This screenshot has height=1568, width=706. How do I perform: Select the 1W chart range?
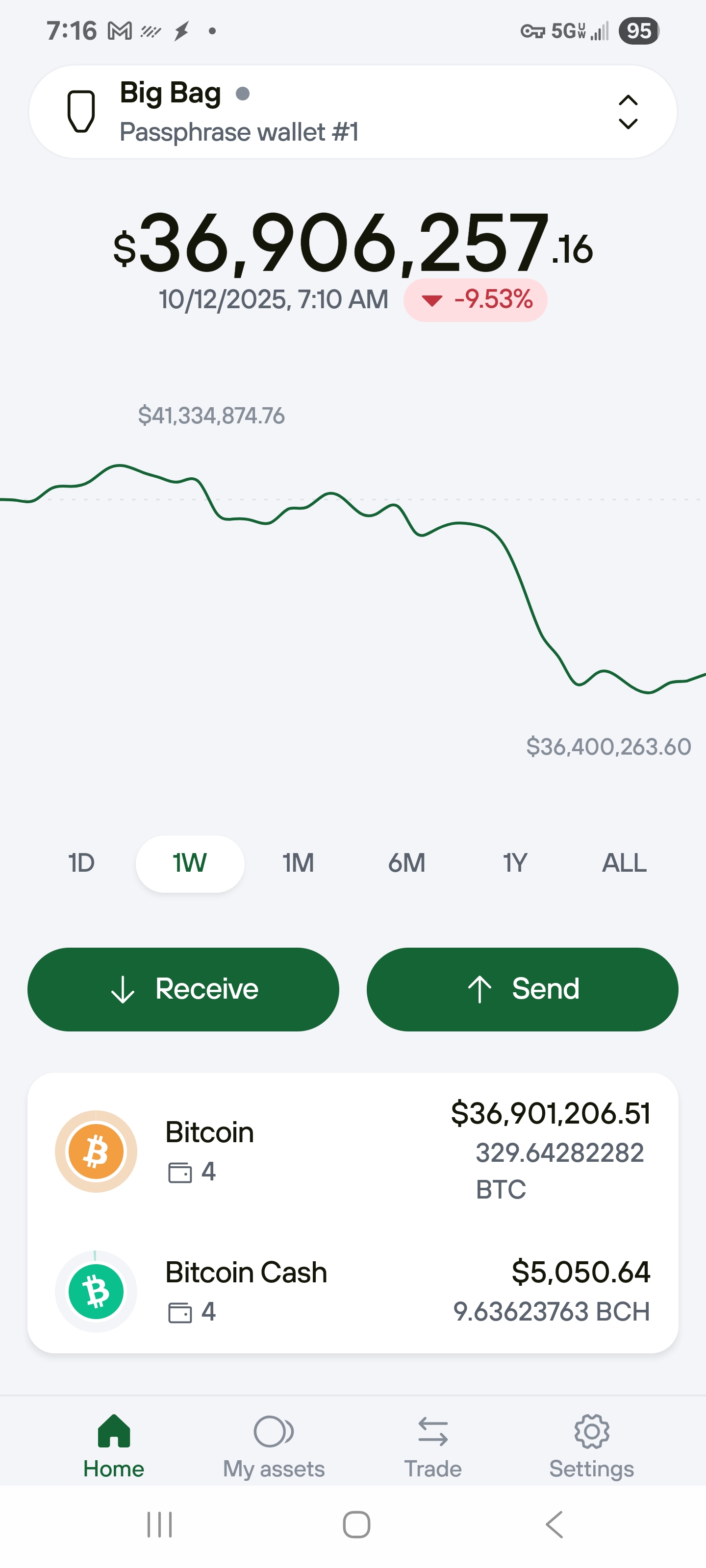[x=189, y=863]
